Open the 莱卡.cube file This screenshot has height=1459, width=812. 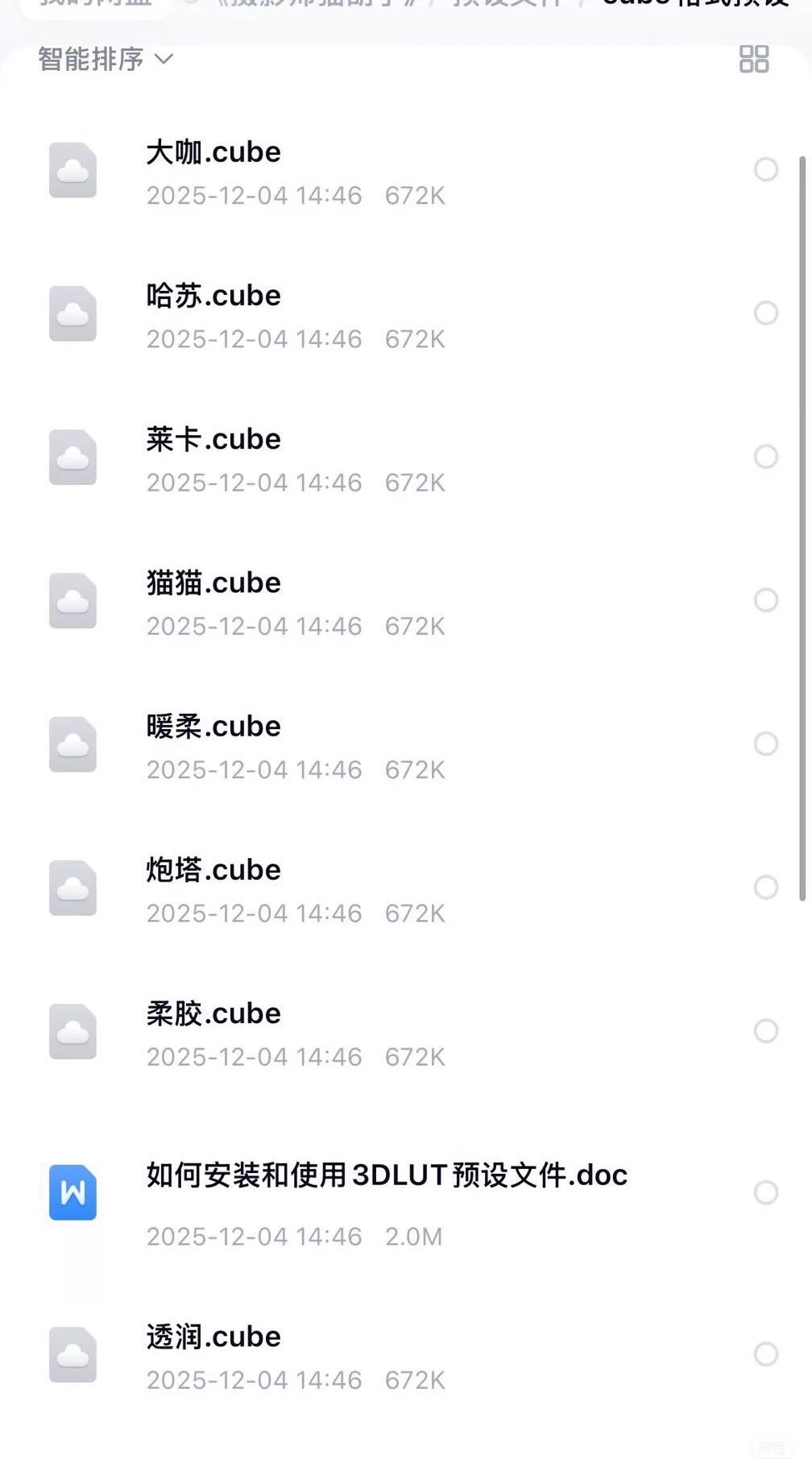[214, 439]
